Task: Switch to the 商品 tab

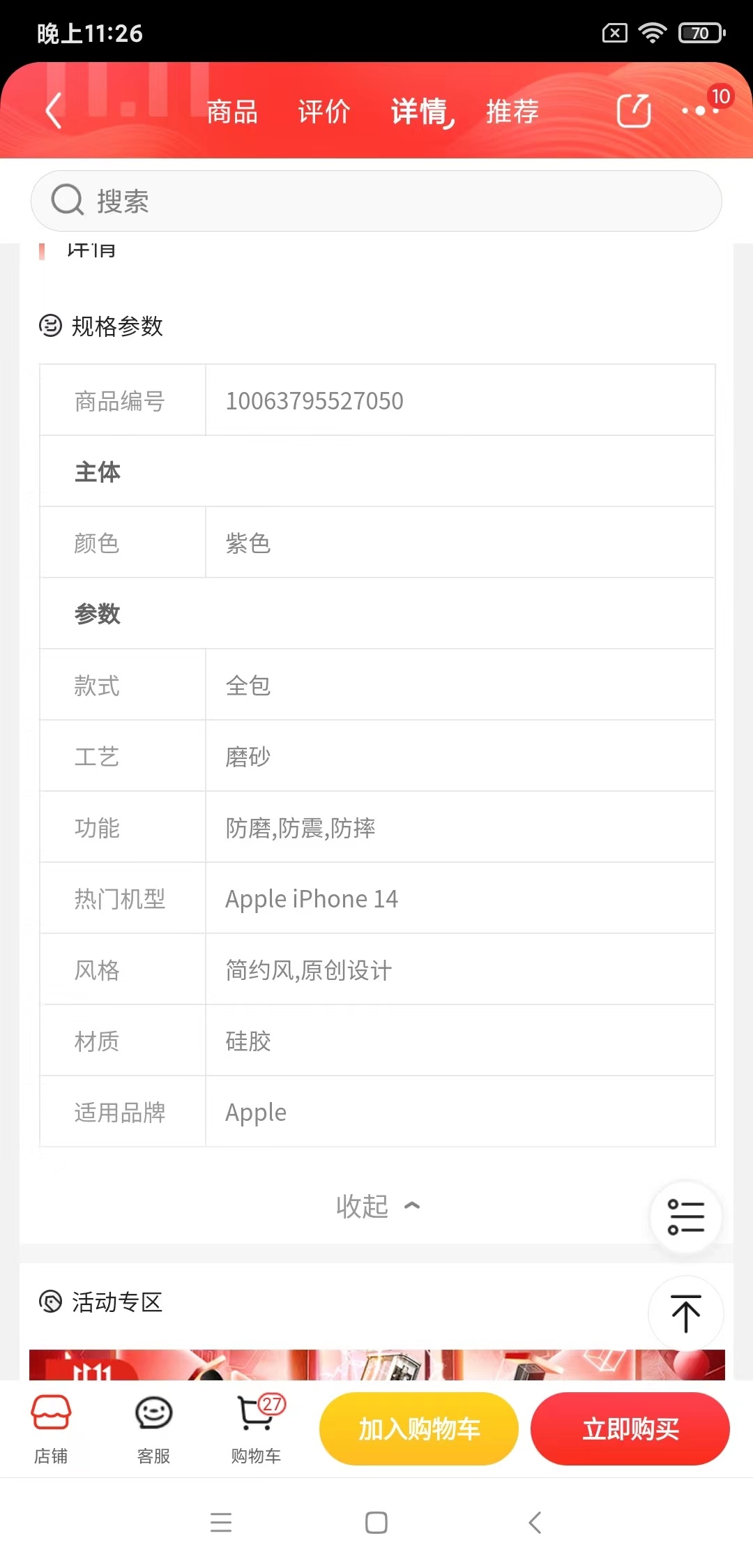Action: coord(232,112)
